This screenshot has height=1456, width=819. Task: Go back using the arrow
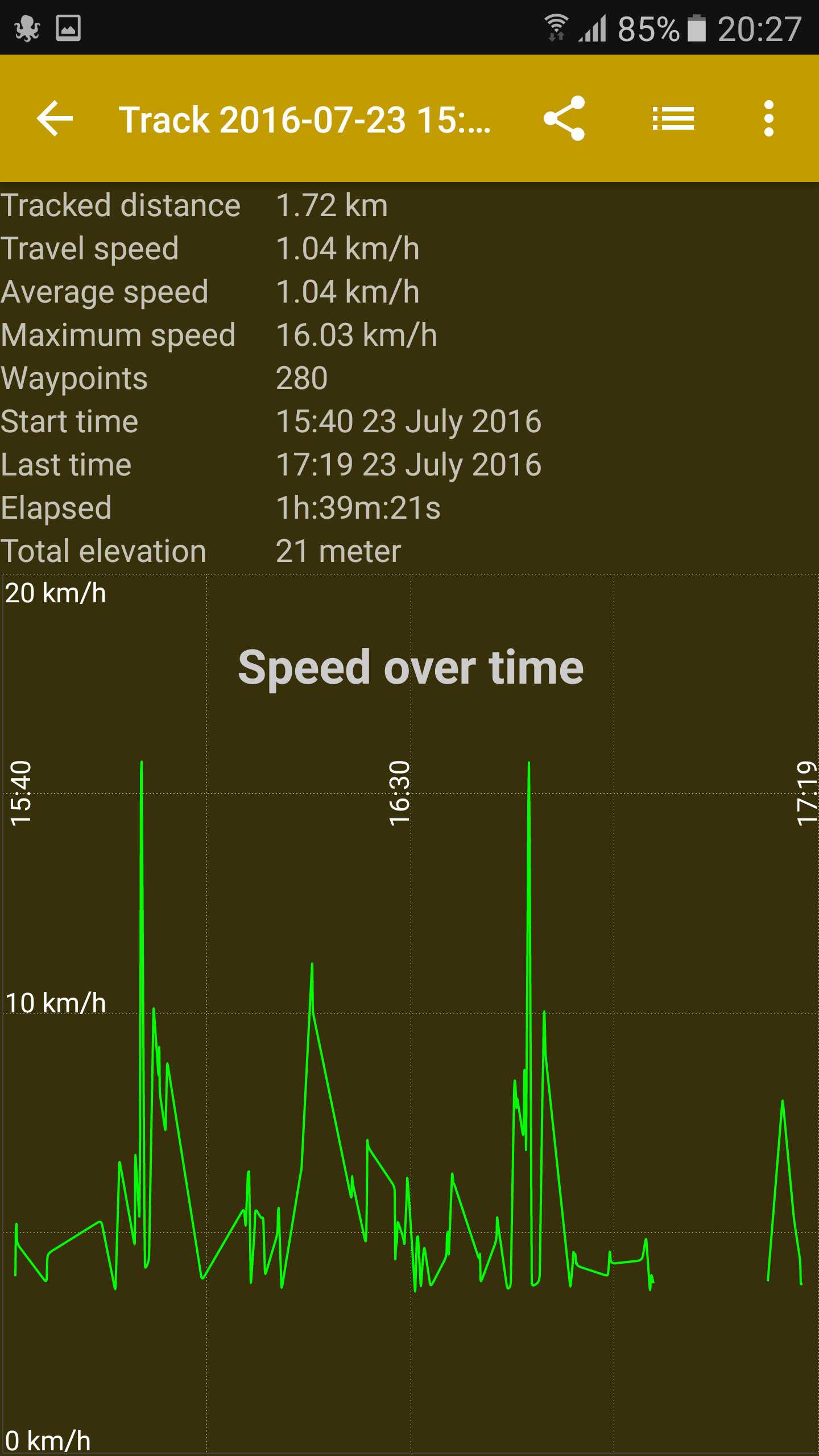pyautogui.click(x=55, y=118)
